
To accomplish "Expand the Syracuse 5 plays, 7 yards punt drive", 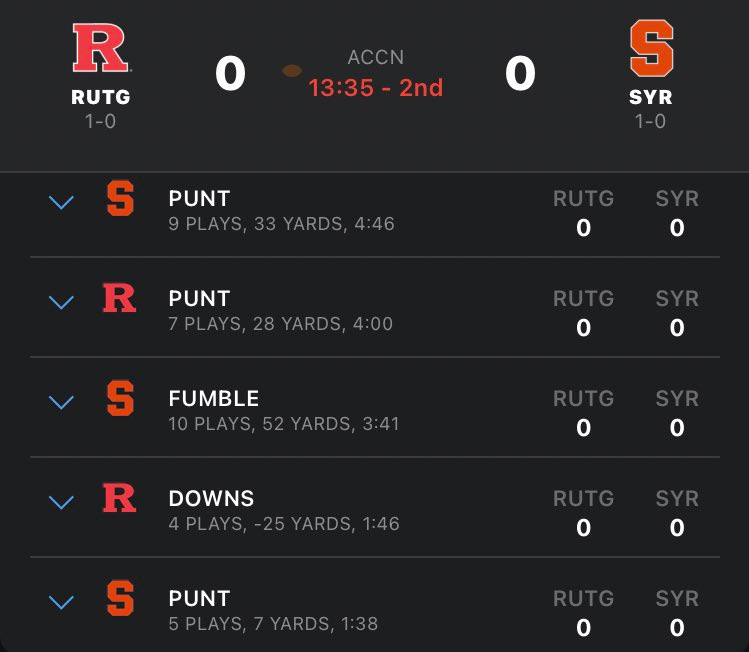I will click(62, 602).
